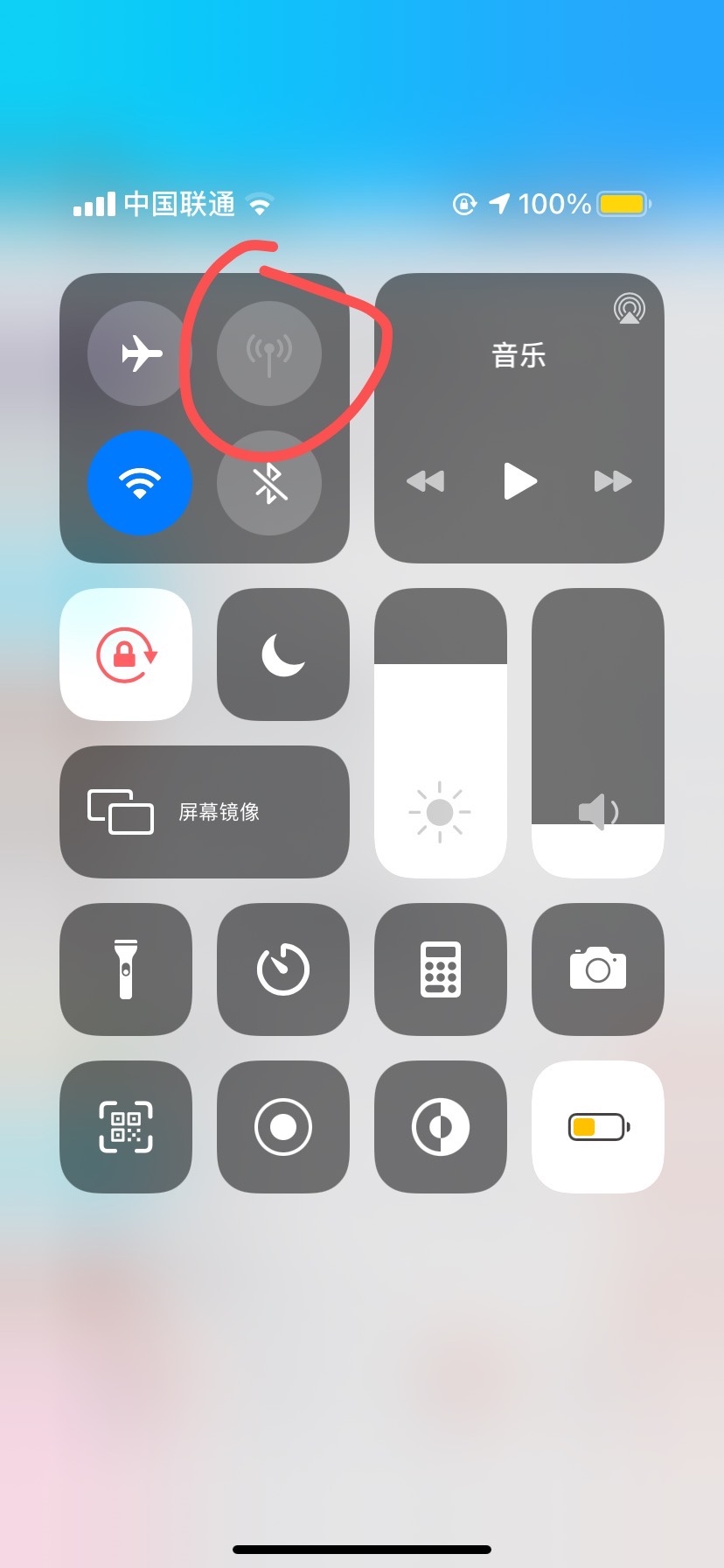Open AirPlay output options in music panel
This screenshot has height=1568, width=724.
[629, 309]
